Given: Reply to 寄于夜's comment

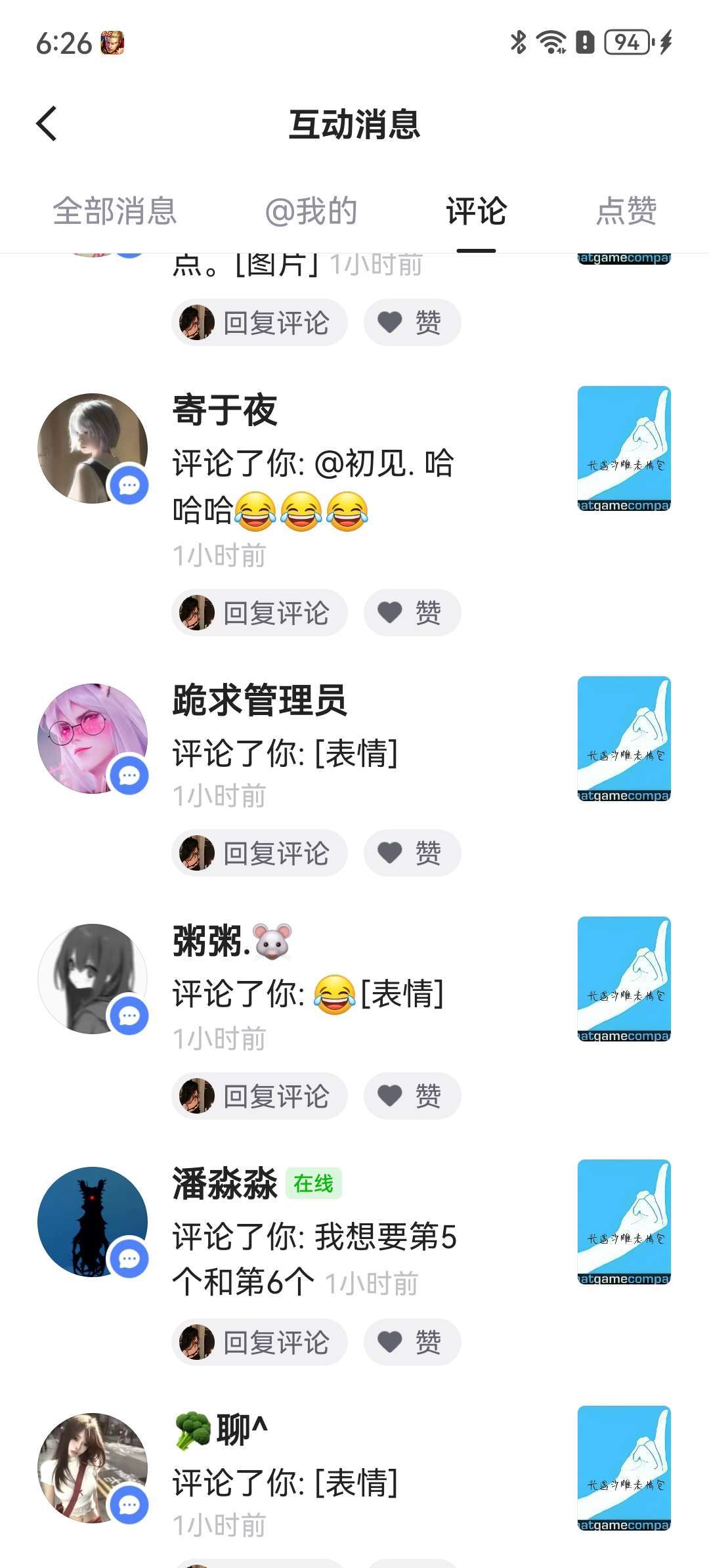Looking at the screenshot, I should click(x=260, y=613).
